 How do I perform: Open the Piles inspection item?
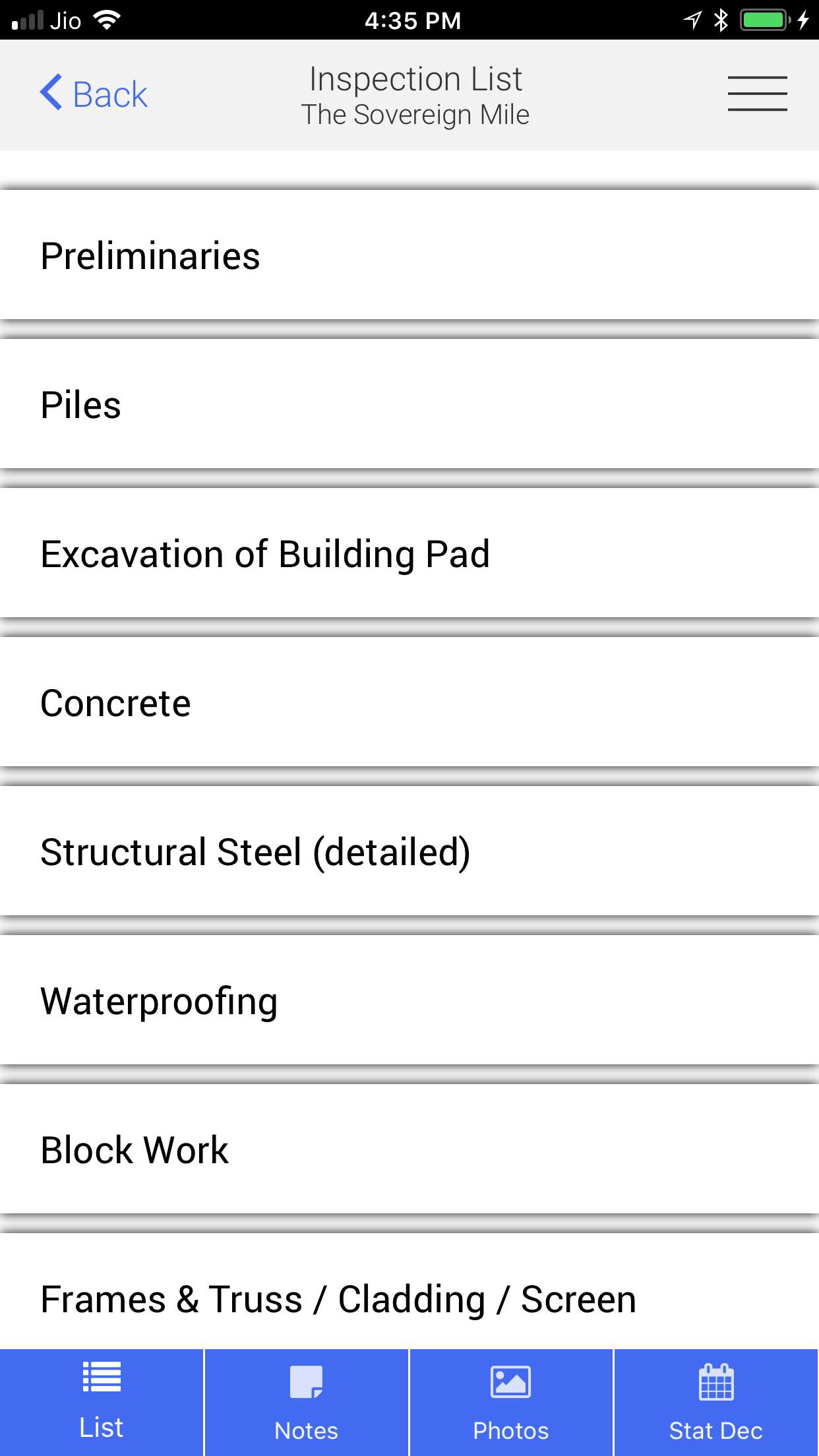click(409, 405)
